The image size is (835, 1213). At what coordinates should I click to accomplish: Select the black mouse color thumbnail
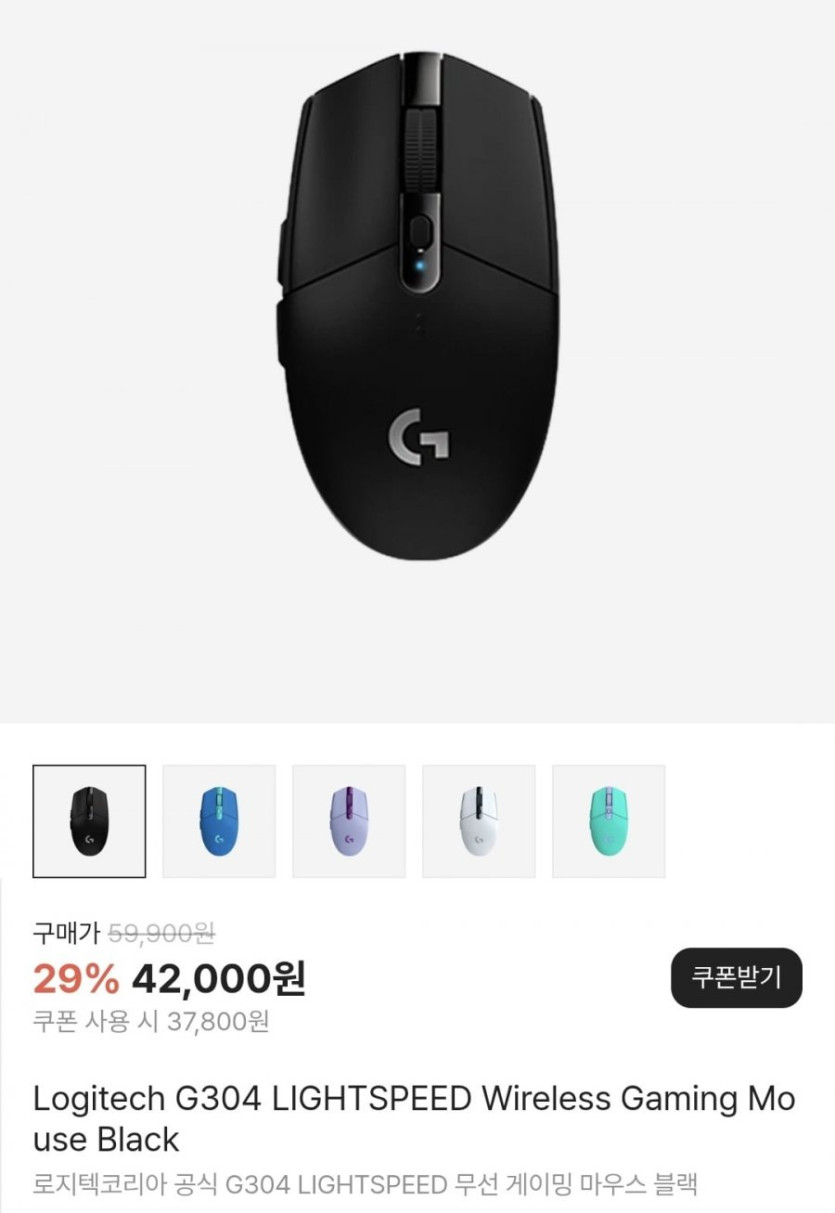90,819
